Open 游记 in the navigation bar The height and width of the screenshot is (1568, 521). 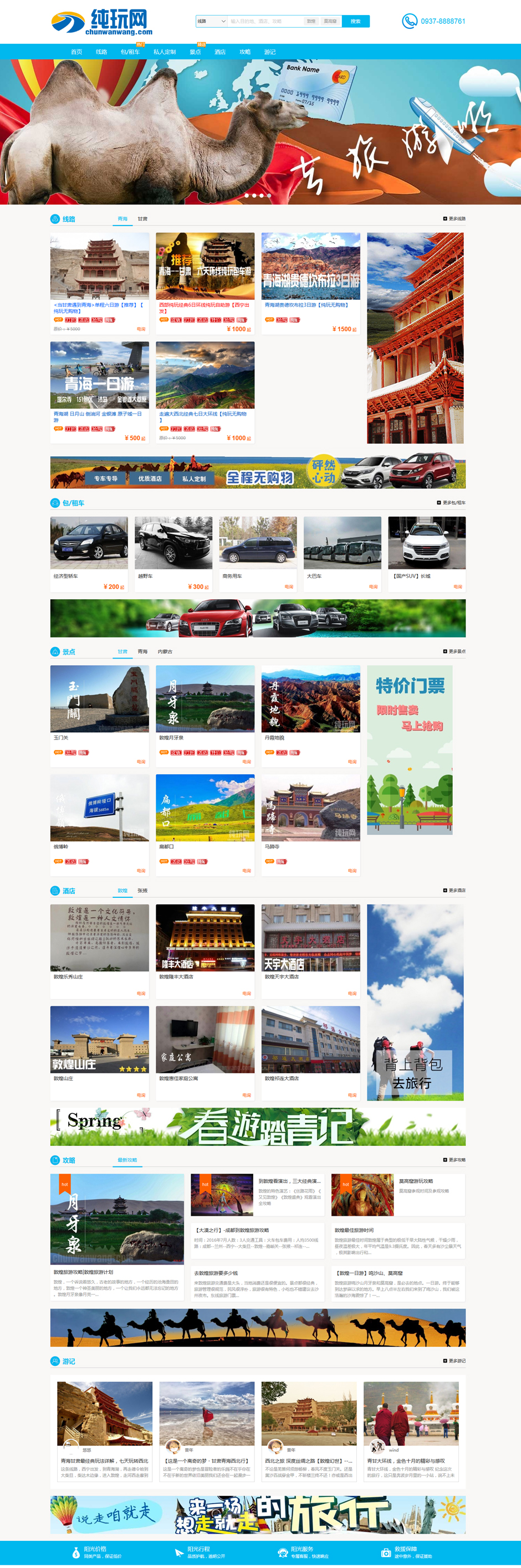(270, 53)
